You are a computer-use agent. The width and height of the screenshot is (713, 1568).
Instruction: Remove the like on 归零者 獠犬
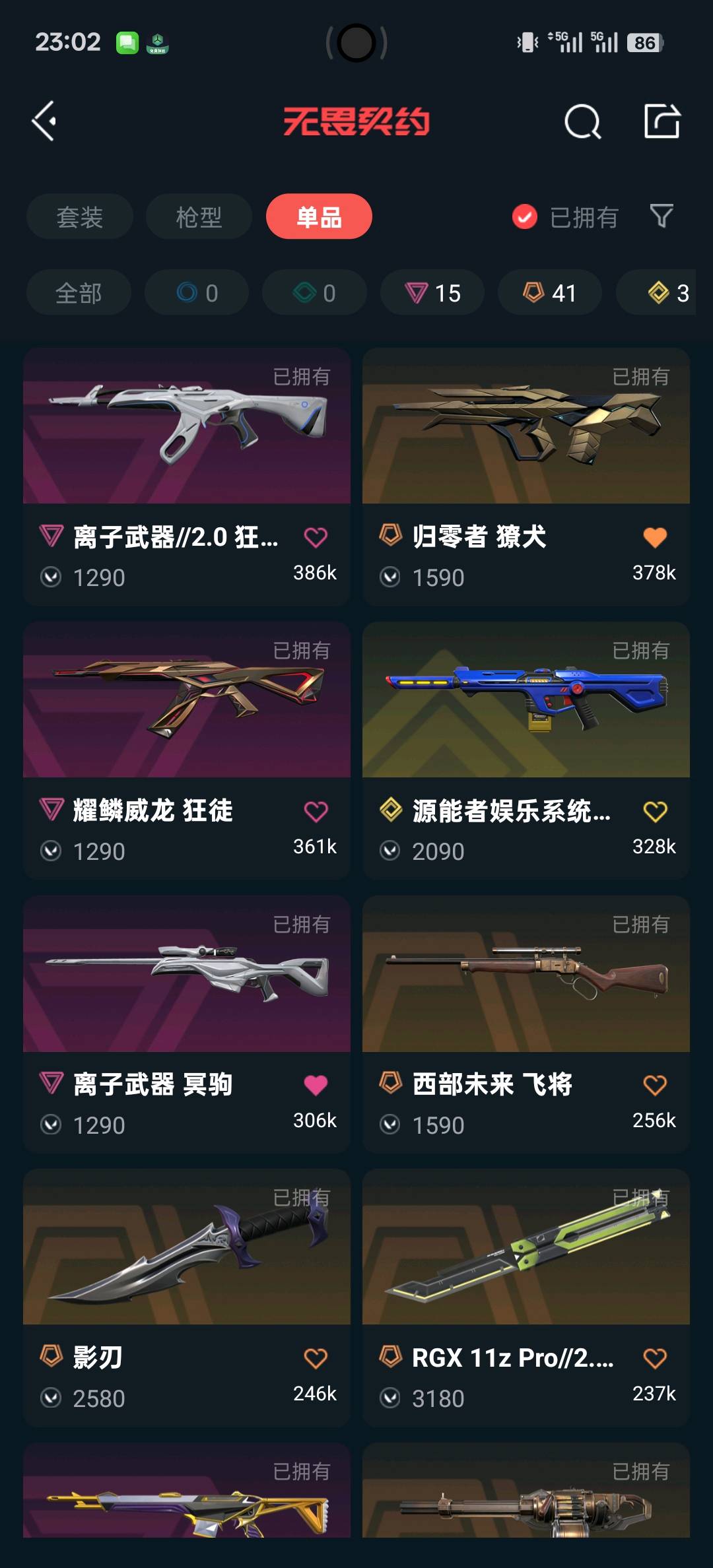[655, 537]
